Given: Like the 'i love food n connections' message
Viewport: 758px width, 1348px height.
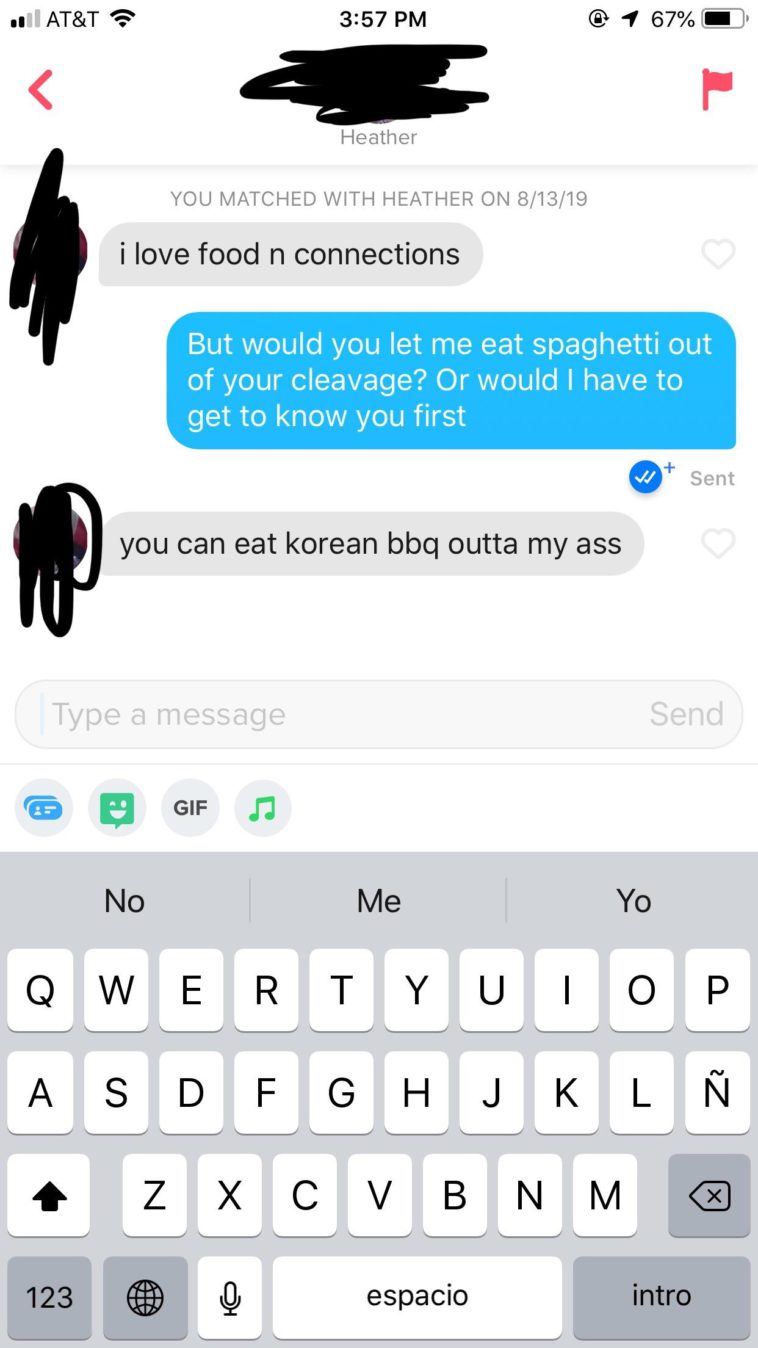Looking at the screenshot, I should pyautogui.click(x=718, y=254).
